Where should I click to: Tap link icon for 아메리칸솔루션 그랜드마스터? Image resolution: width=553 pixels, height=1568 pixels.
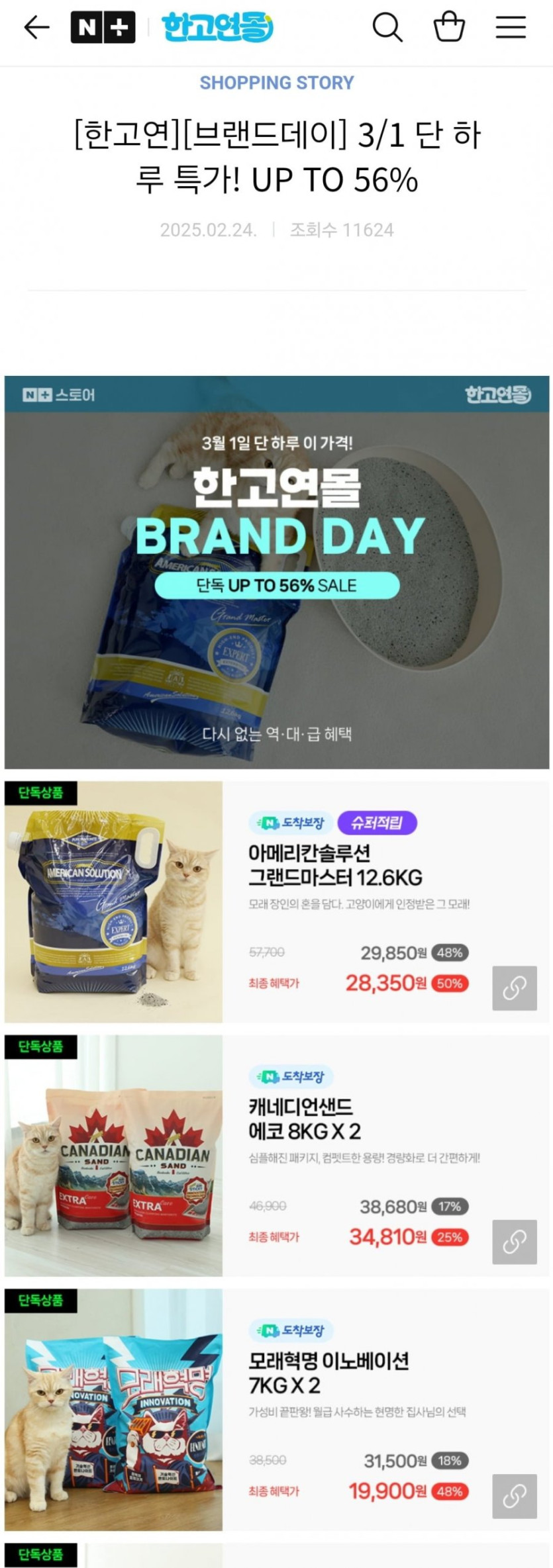coord(514,988)
